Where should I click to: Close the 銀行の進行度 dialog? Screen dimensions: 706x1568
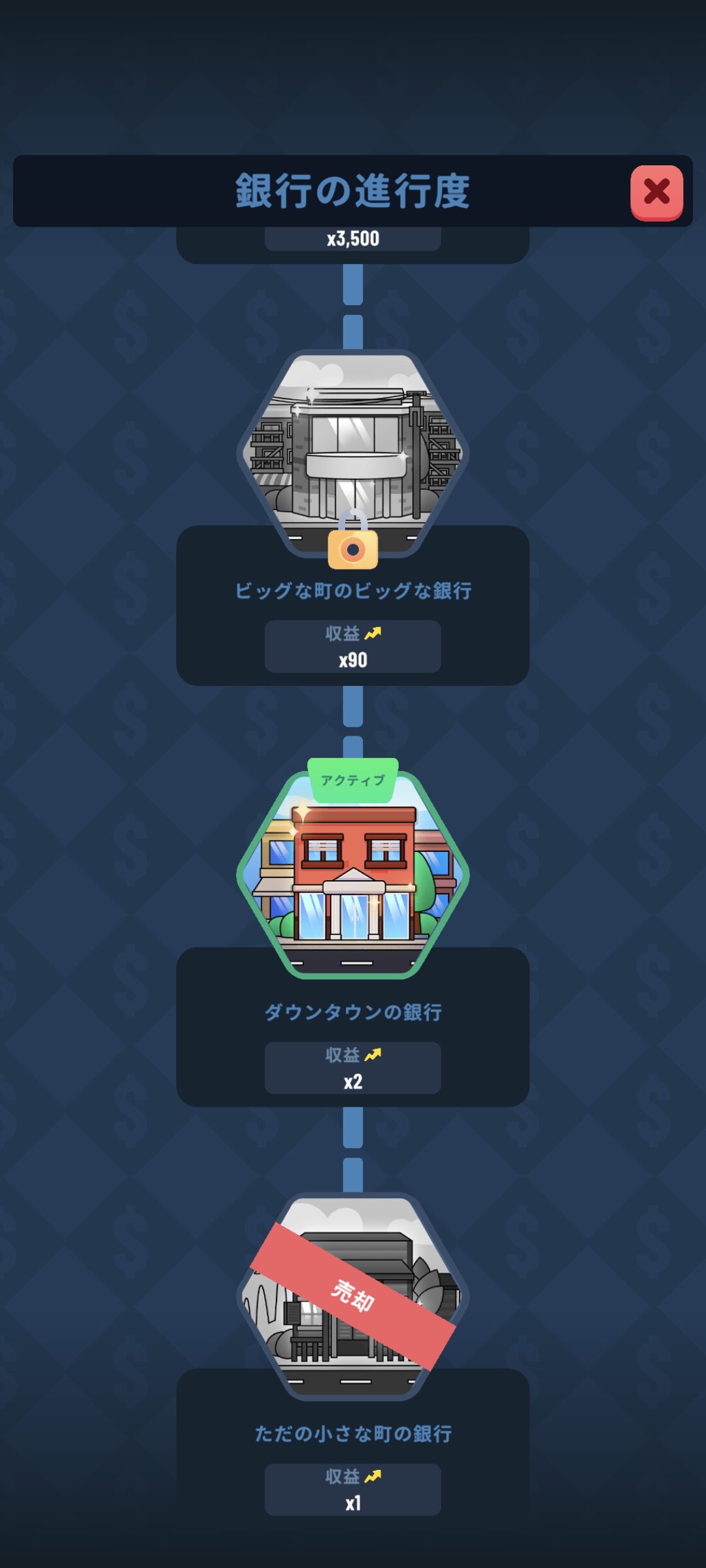click(656, 192)
